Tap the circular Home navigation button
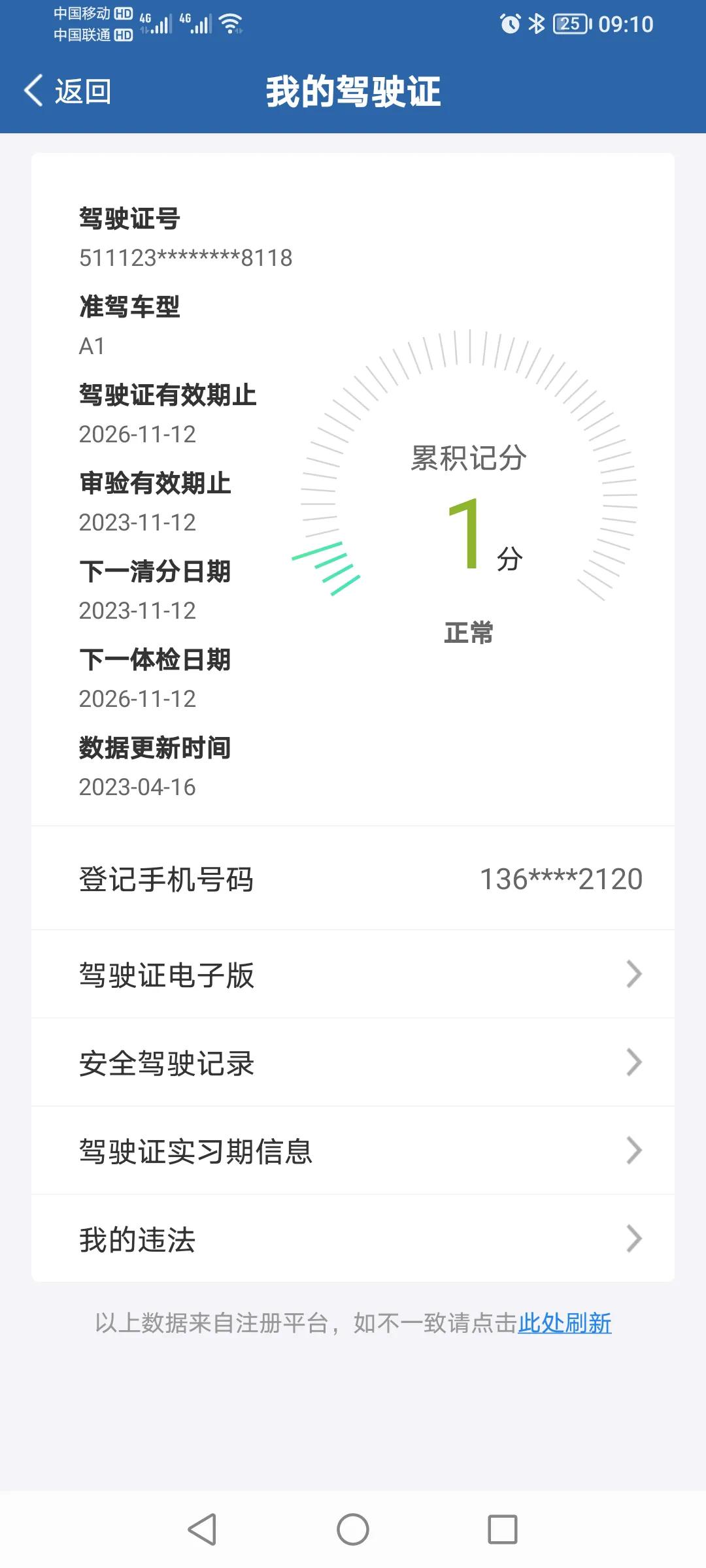706x1568 pixels. click(353, 1527)
